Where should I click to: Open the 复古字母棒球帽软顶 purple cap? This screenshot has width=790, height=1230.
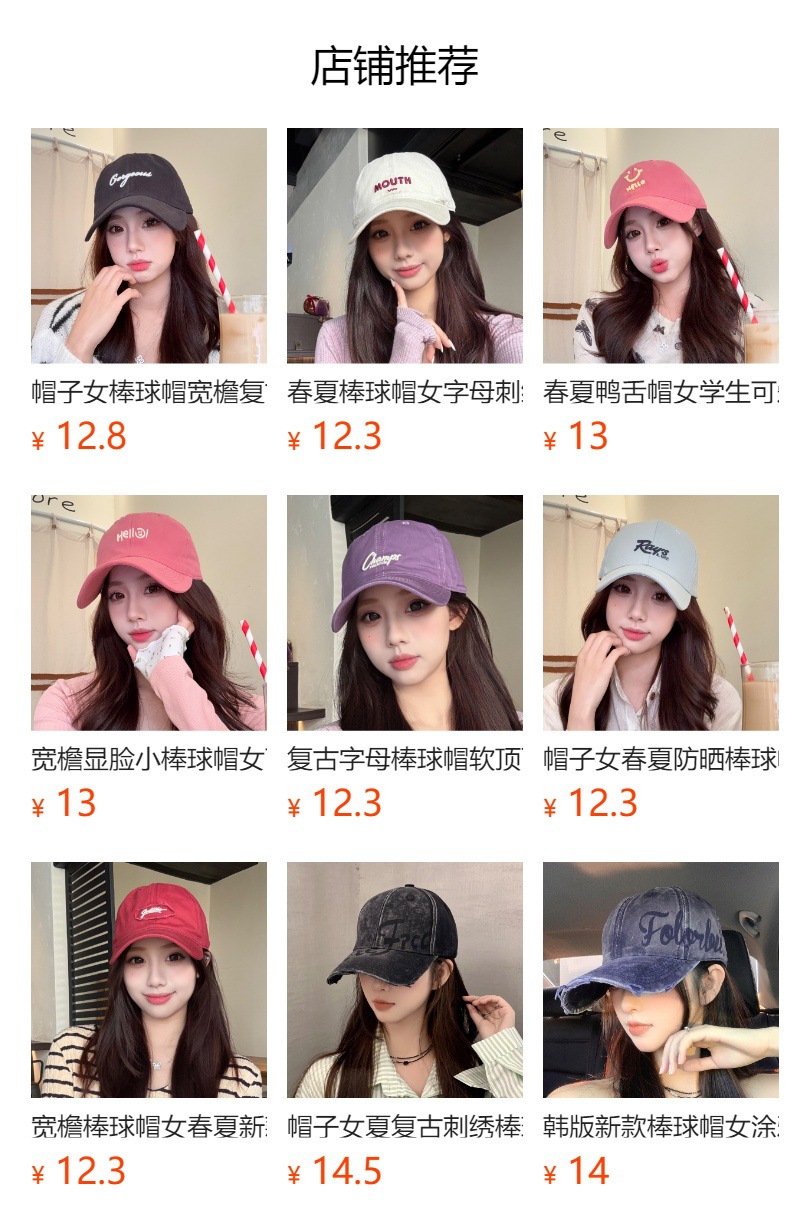[x=404, y=613]
